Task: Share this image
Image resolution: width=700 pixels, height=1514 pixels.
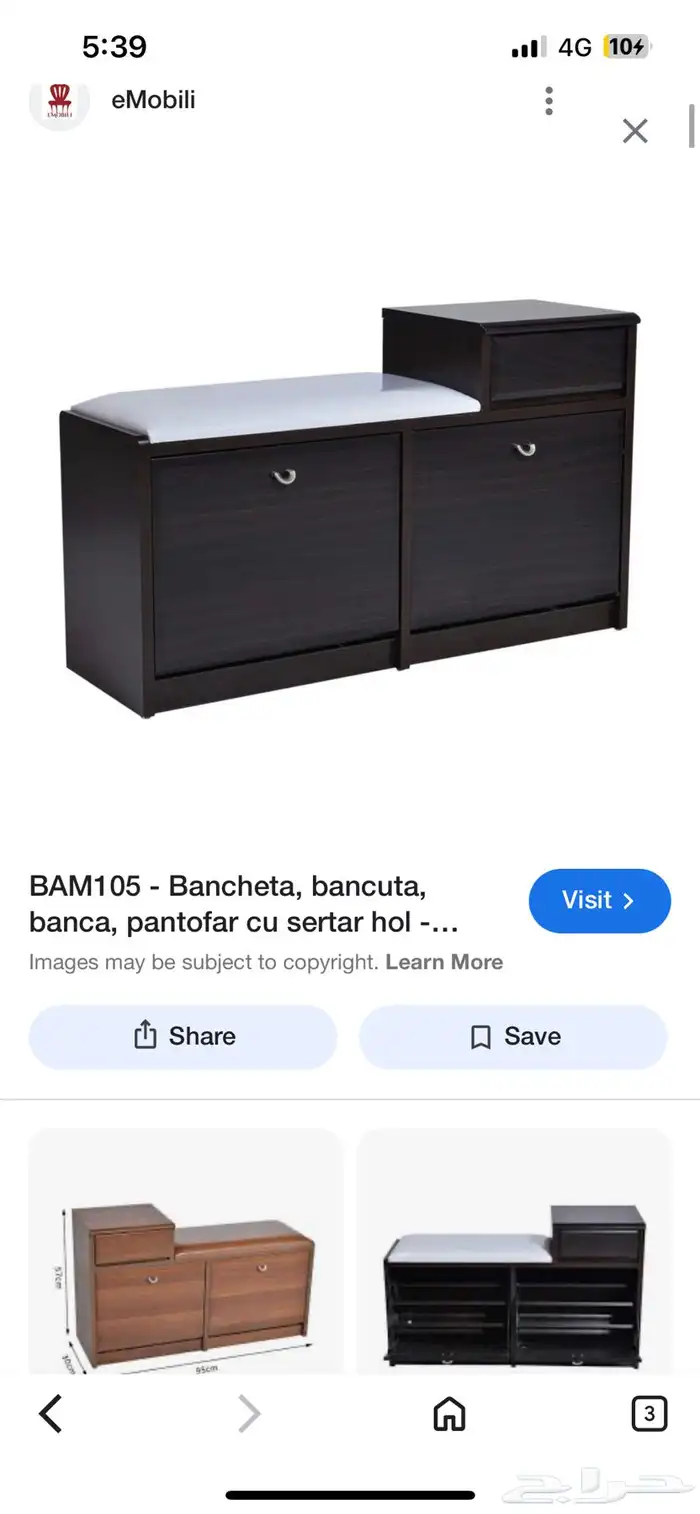Action: pos(183,1037)
